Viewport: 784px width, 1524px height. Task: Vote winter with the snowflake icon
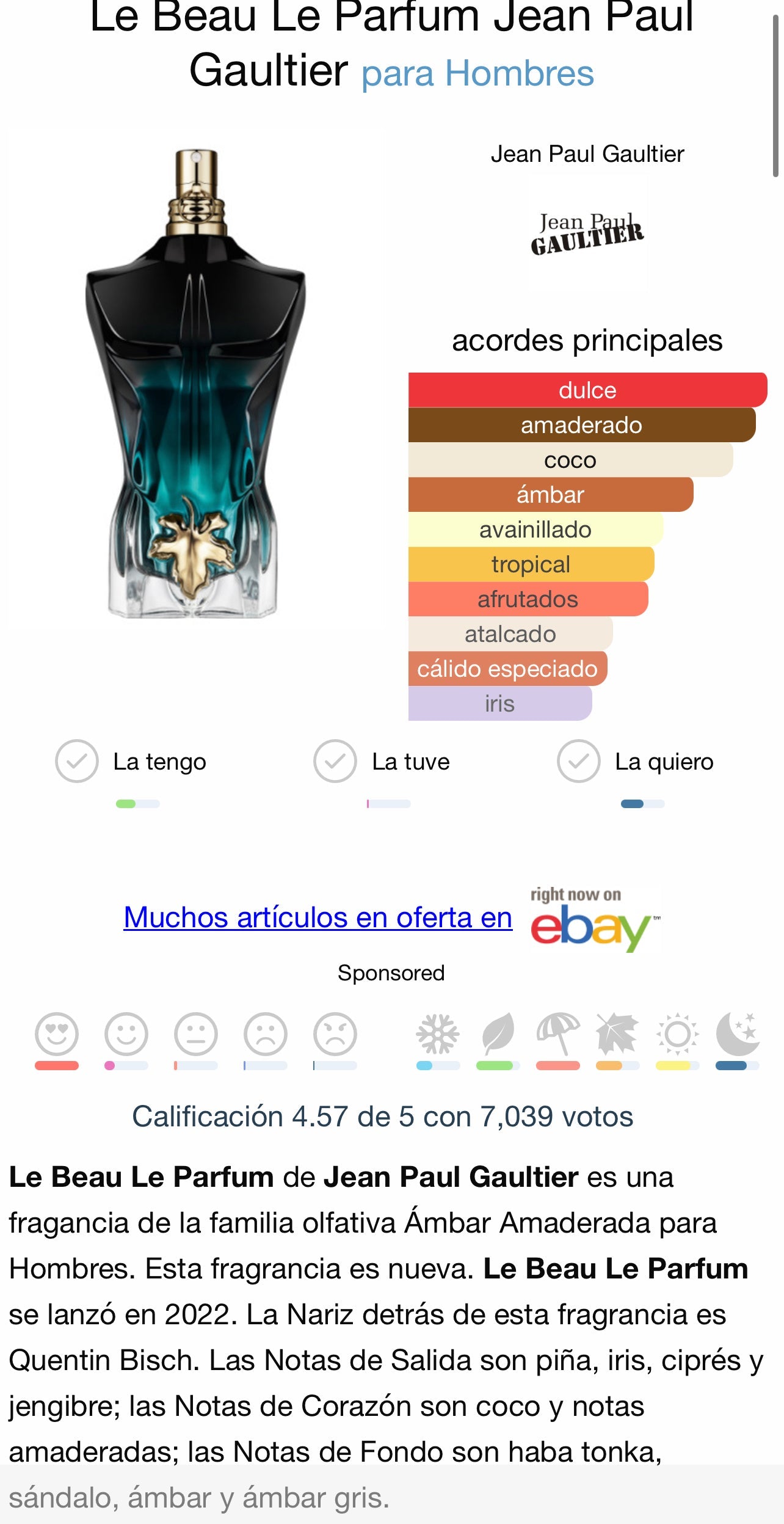[438, 1035]
